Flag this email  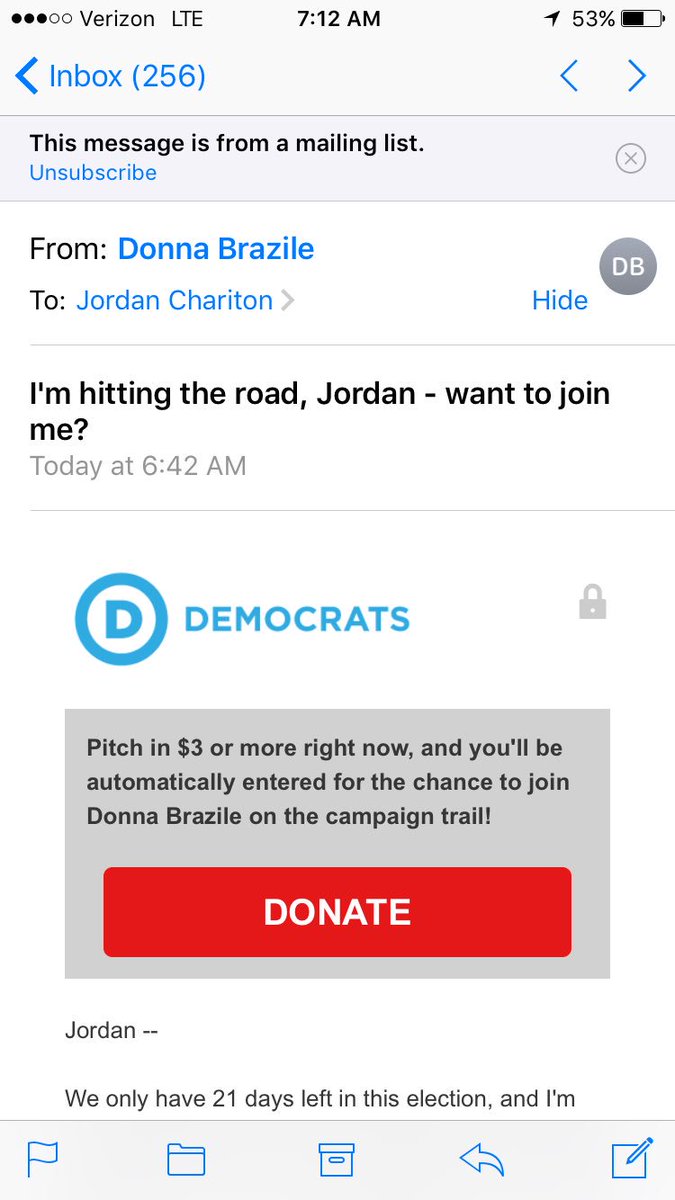(x=42, y=1159)
